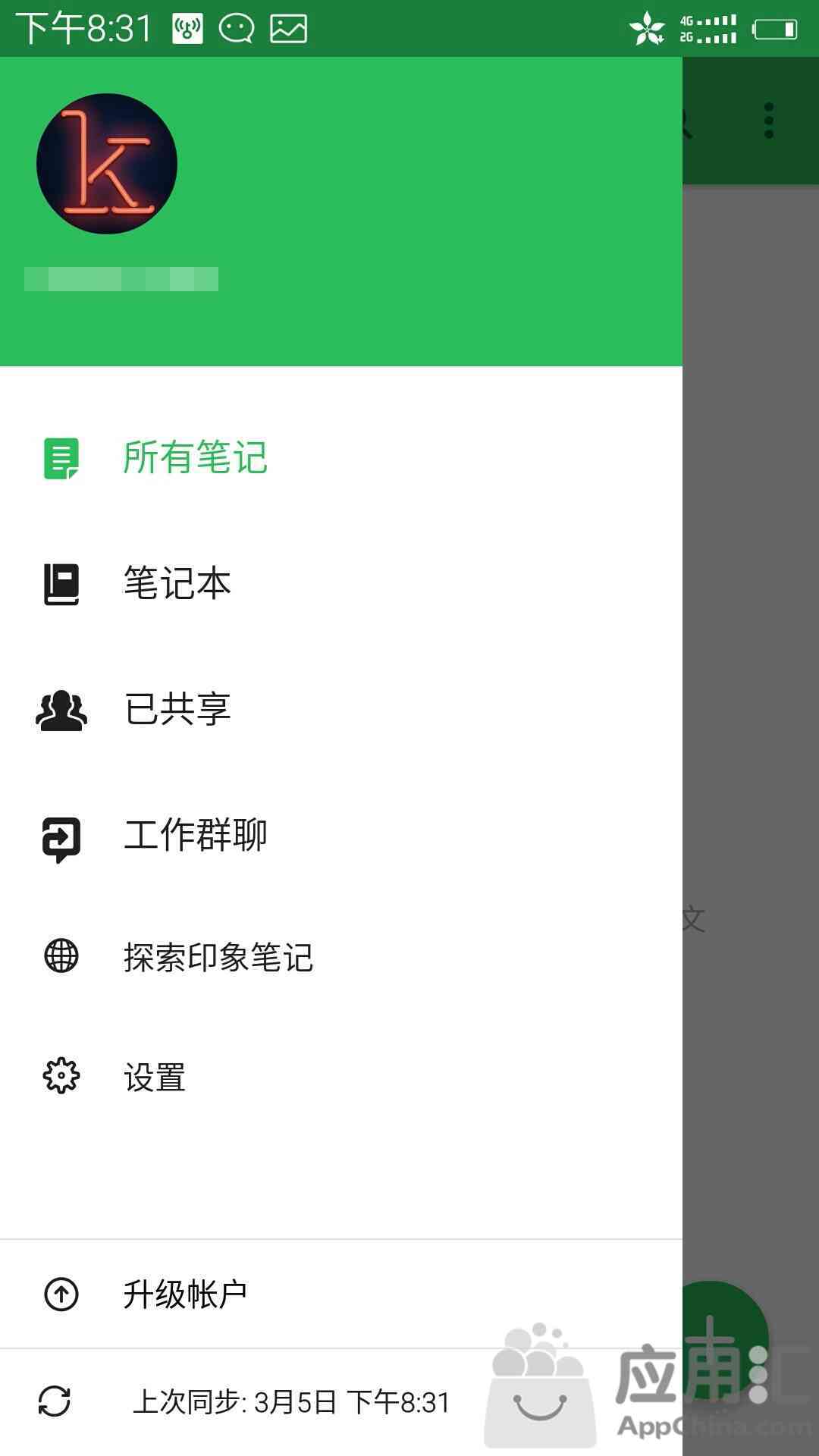Open the account profile avatar
This screenshot has height=1456, width=819.
(107, 164)
